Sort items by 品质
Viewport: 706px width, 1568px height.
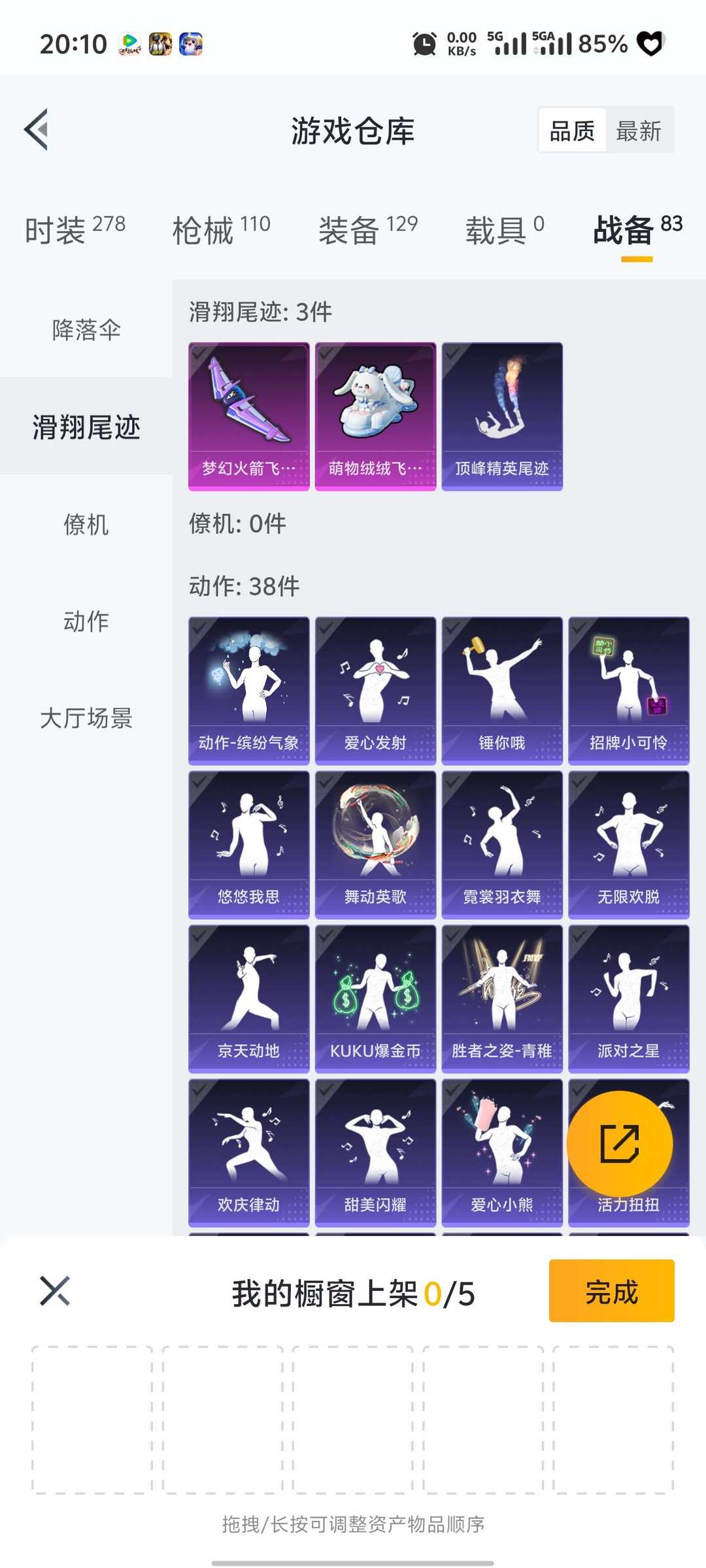point(572,131)
